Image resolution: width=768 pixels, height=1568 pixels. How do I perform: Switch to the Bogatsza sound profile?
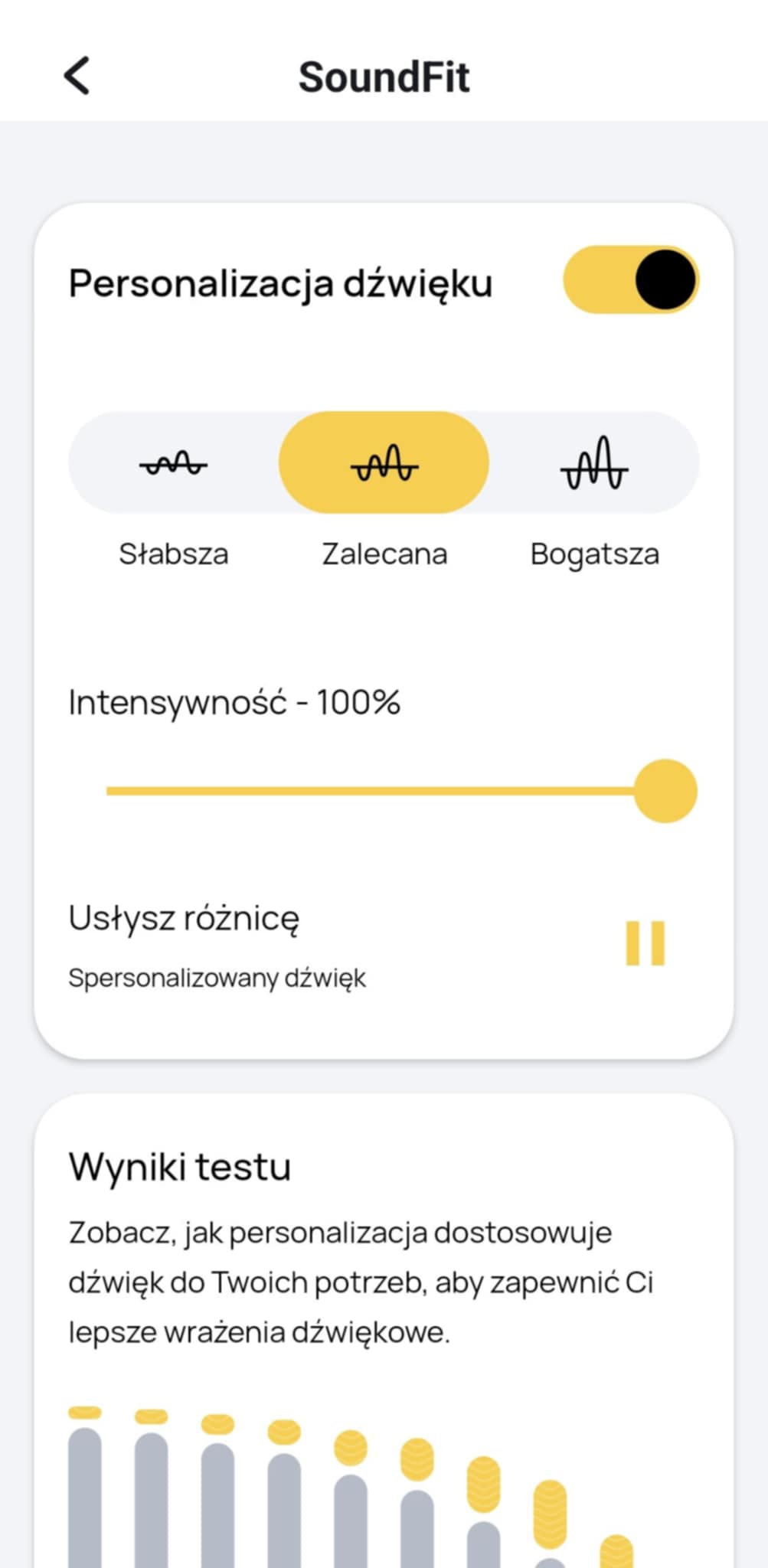click(594, 463)
